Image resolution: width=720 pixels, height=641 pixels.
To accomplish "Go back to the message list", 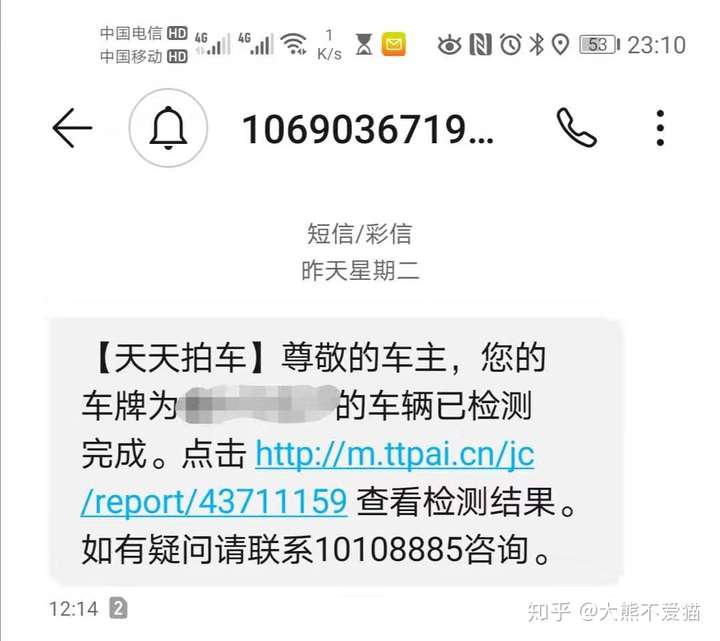I will pyautogui.click(x=71, y=128).
